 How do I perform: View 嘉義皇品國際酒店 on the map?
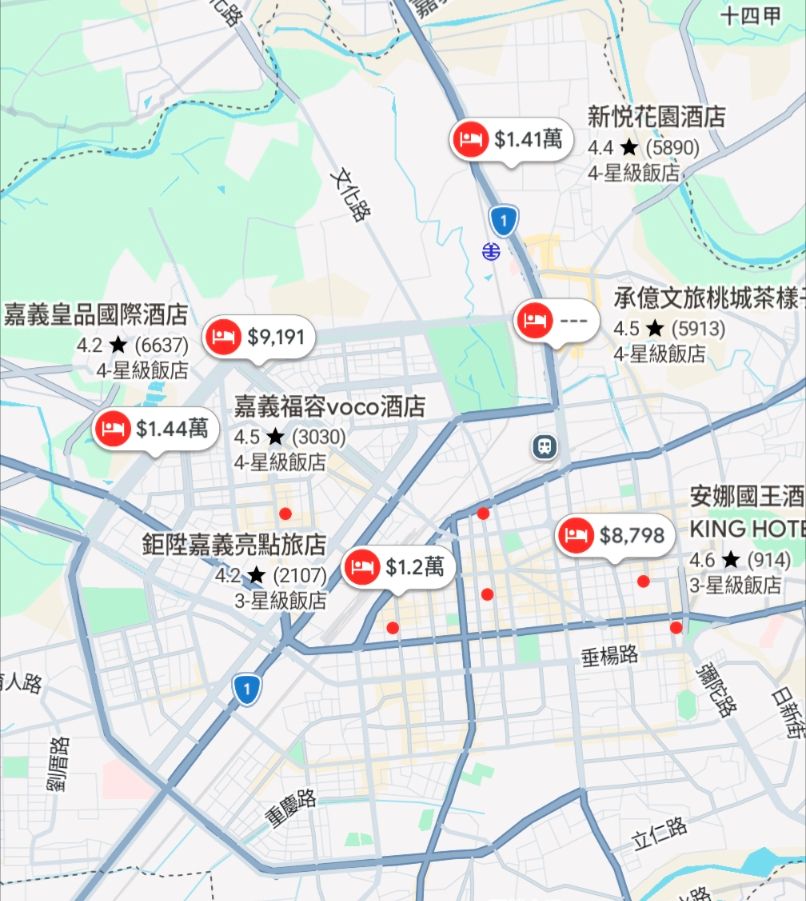coord(96,316)
